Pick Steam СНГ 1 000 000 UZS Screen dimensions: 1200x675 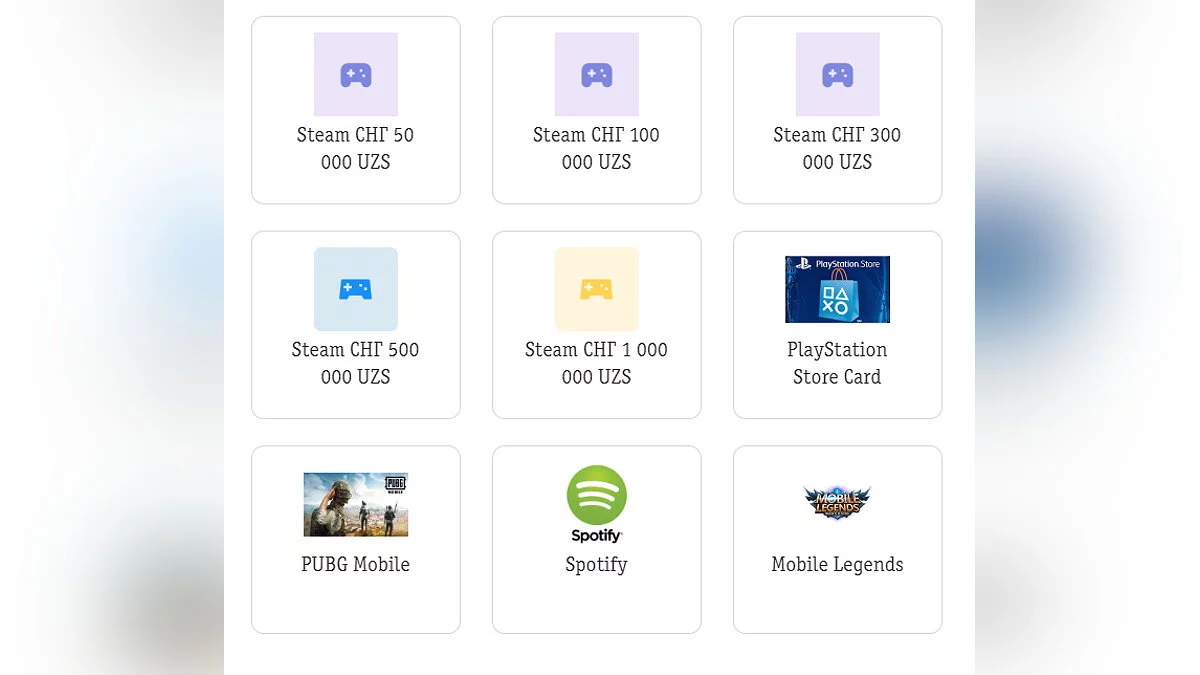pyautogui.click(x=596, y=325)
